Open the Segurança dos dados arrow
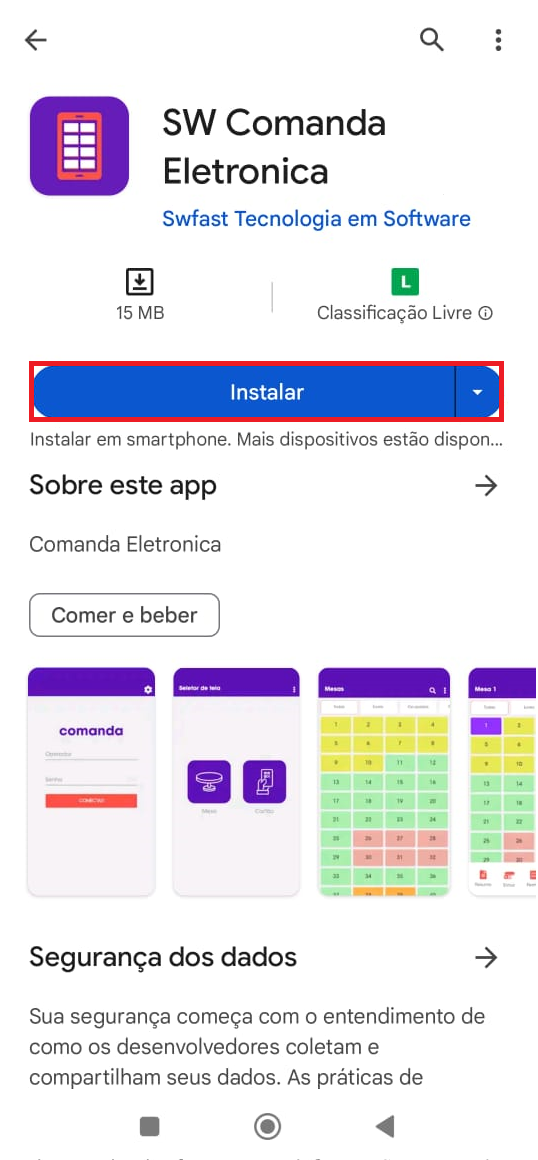This screenshot has height=1160, width=538. [x=485, y=958]
